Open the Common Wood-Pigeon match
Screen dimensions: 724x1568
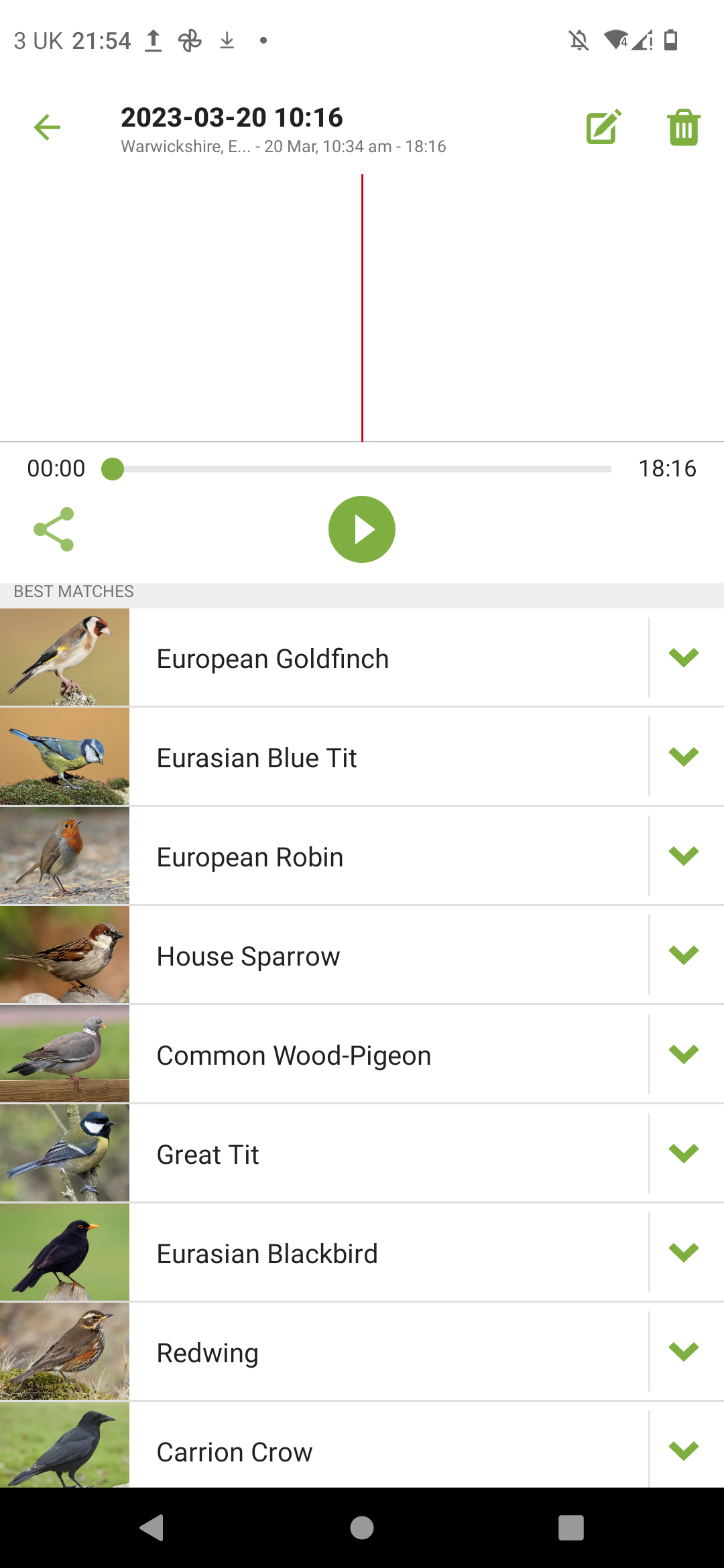click(389, 1055)
